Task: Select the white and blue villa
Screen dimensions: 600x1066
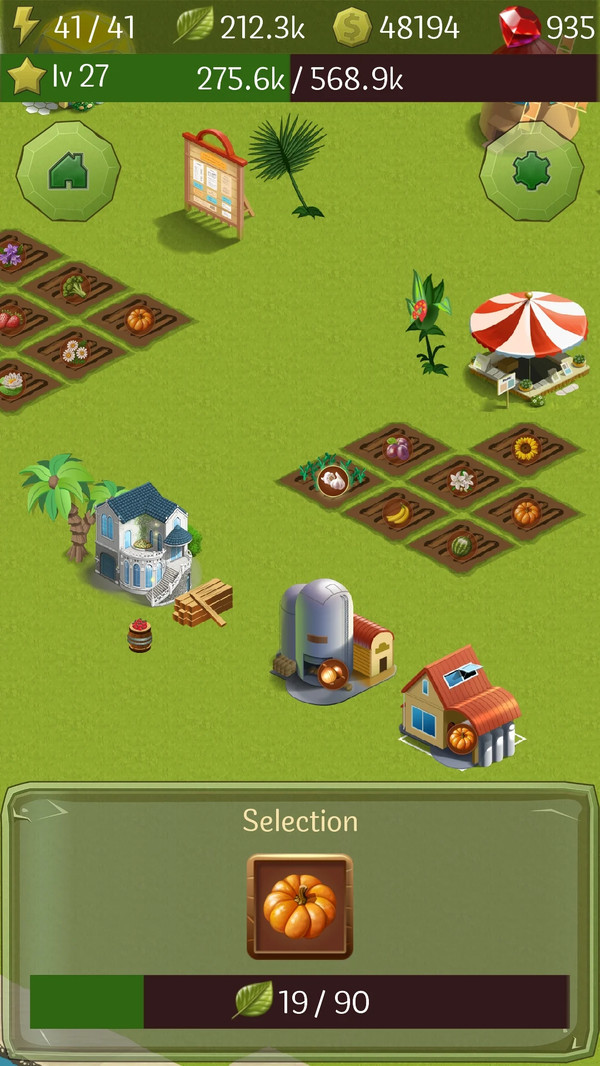Action: (x=145, y=545)
